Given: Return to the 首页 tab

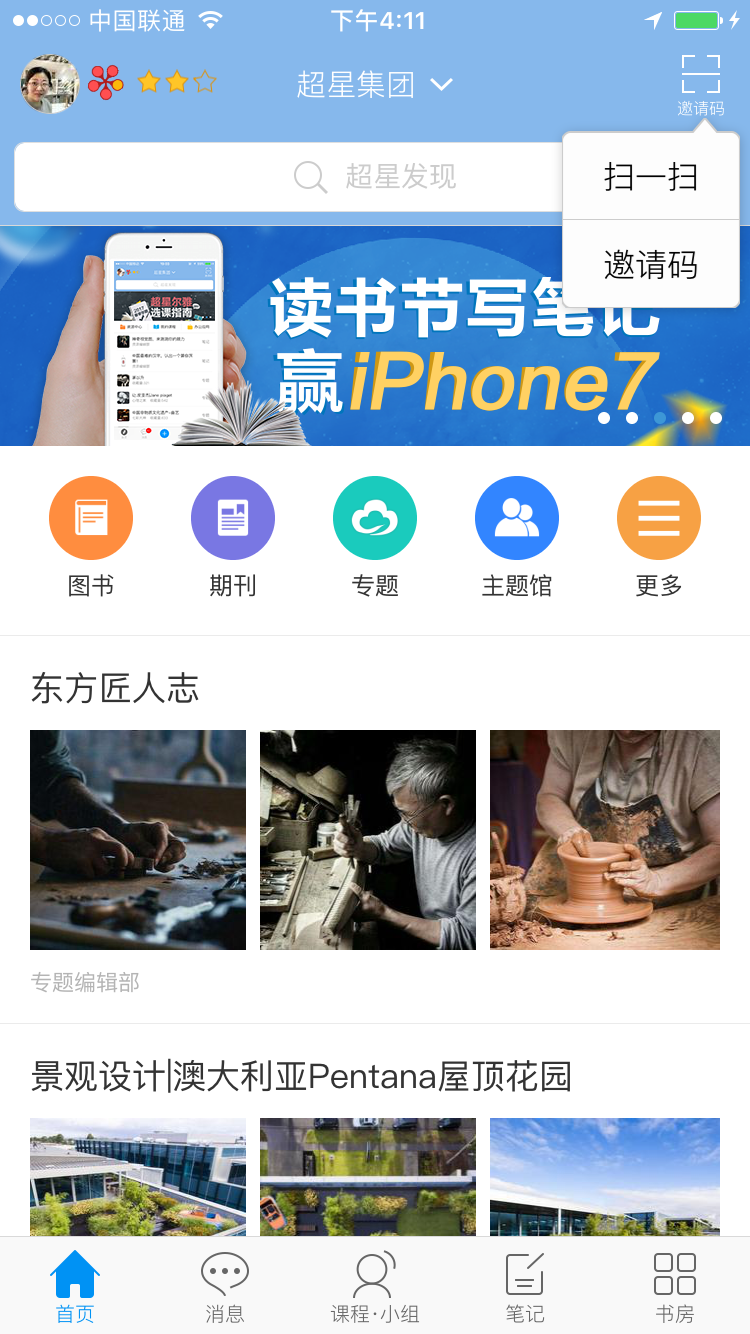Looking at the screenshot, I should pos(75,1286).
